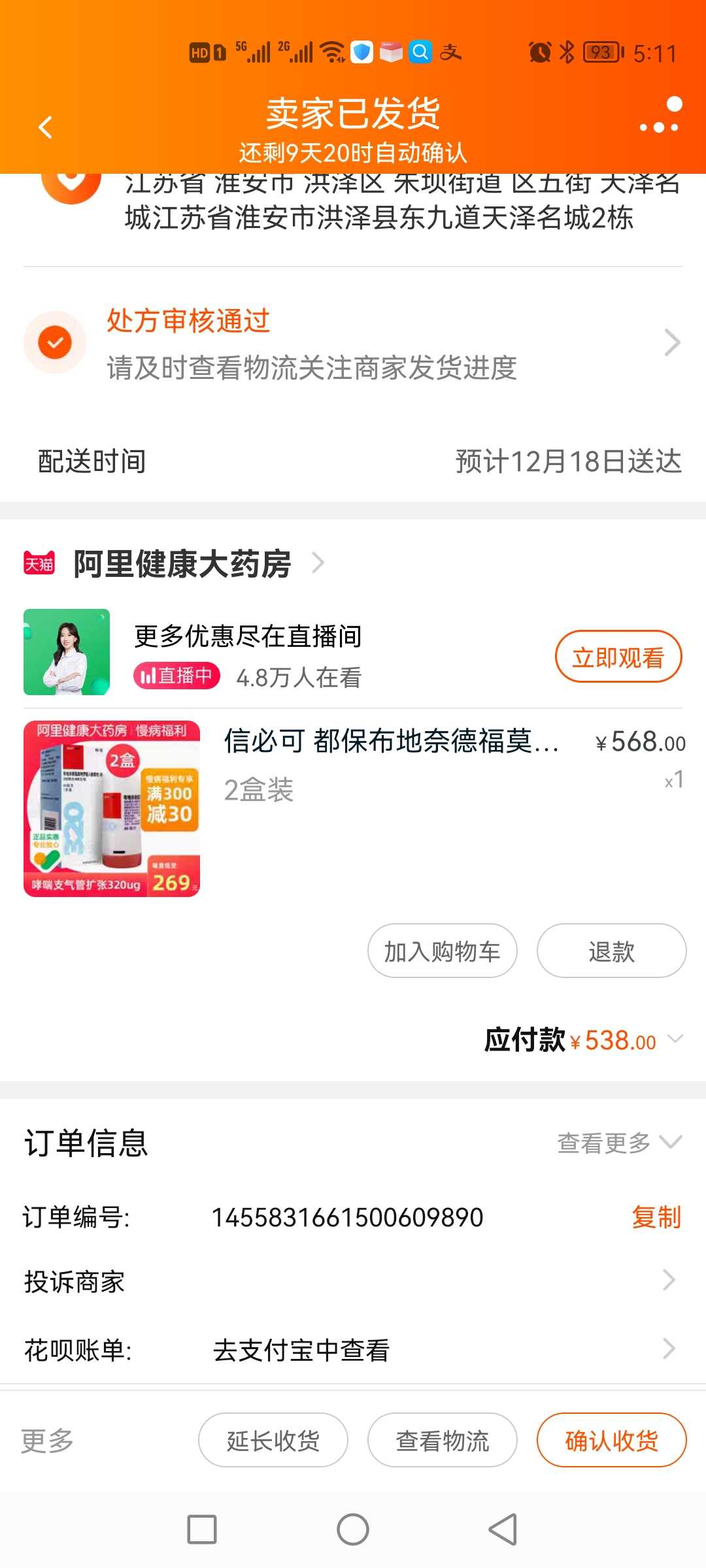
Task: Confirm receipt with 确认收货
Action: click(612, 1440)
